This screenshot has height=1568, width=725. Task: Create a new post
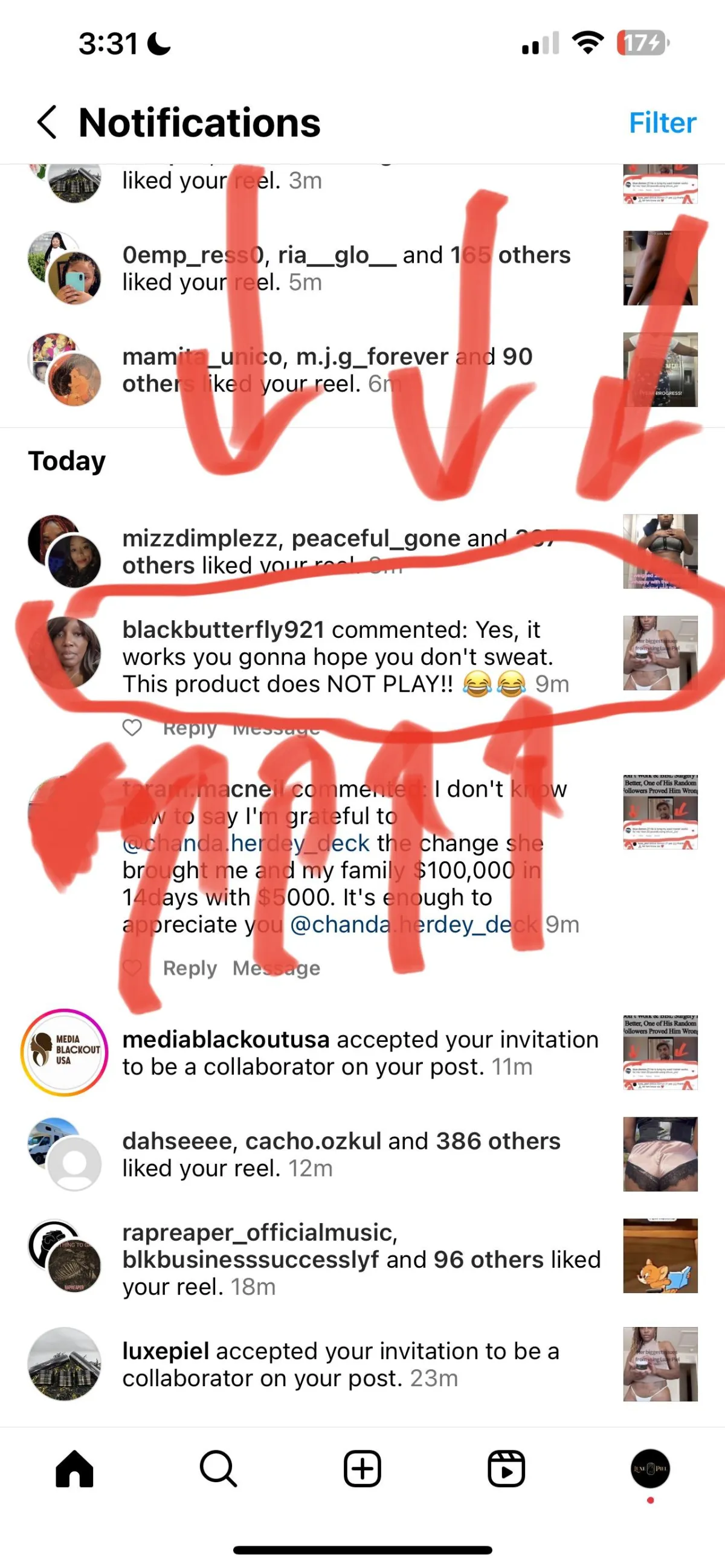point(362,1469)
